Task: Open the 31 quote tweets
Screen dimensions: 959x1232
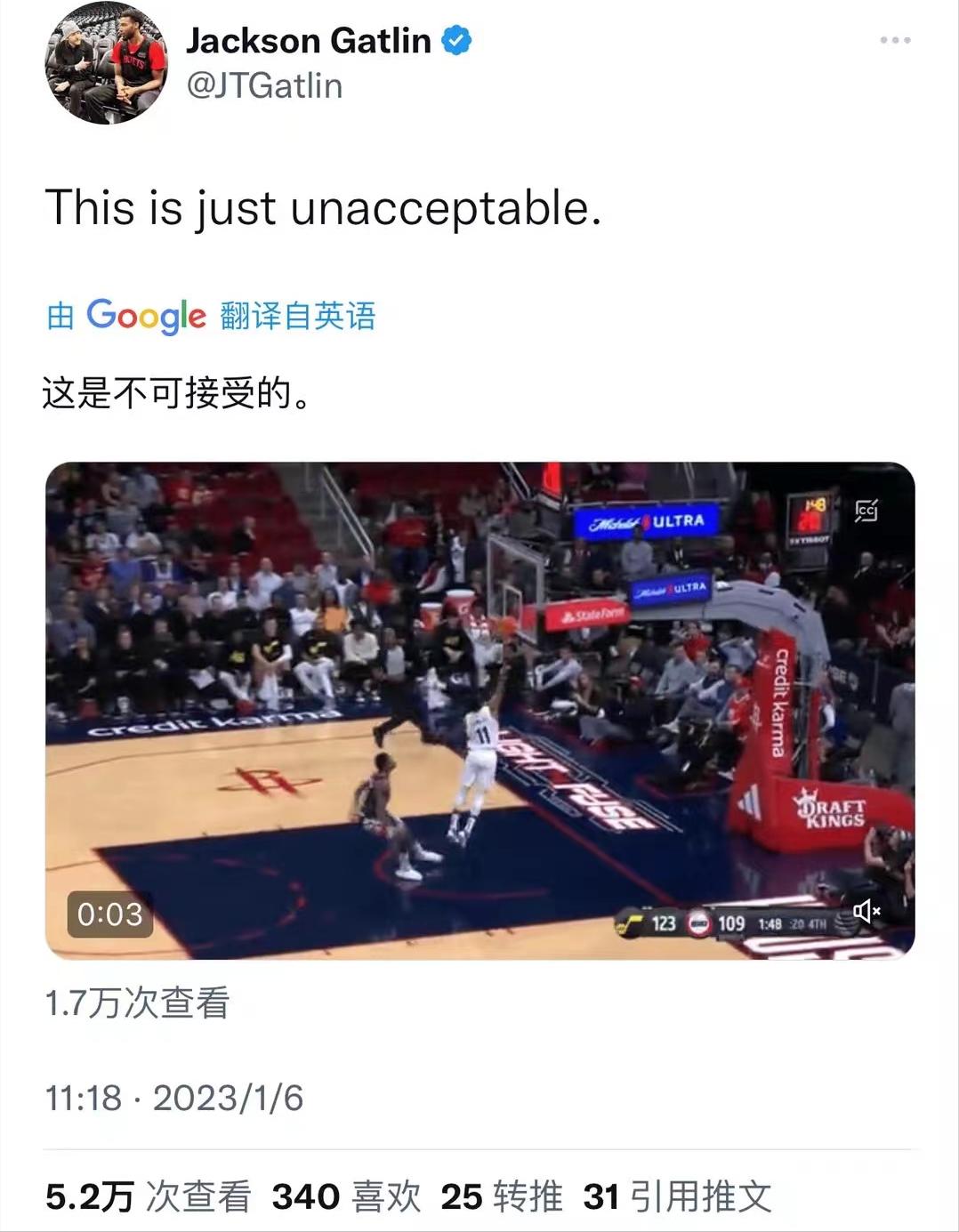Action: (677, 1196)
